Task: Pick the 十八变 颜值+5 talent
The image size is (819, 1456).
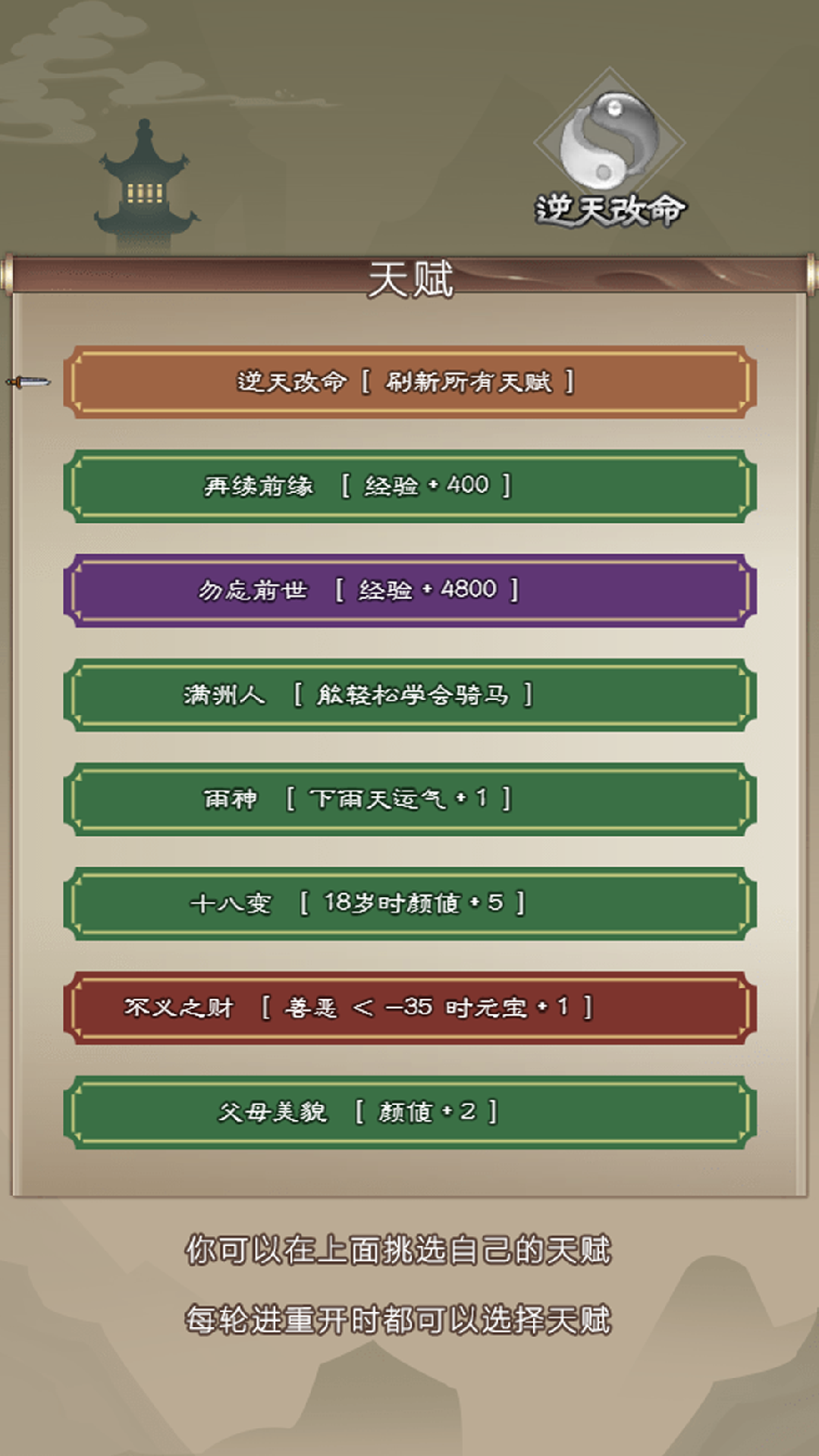Action: (x=409, y=903)
